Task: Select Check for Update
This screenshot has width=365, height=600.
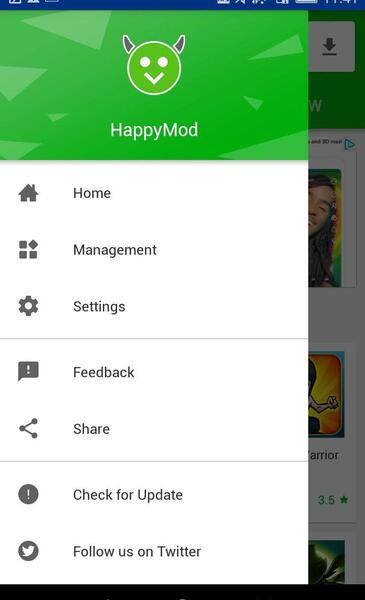Action: coord(154,494)
